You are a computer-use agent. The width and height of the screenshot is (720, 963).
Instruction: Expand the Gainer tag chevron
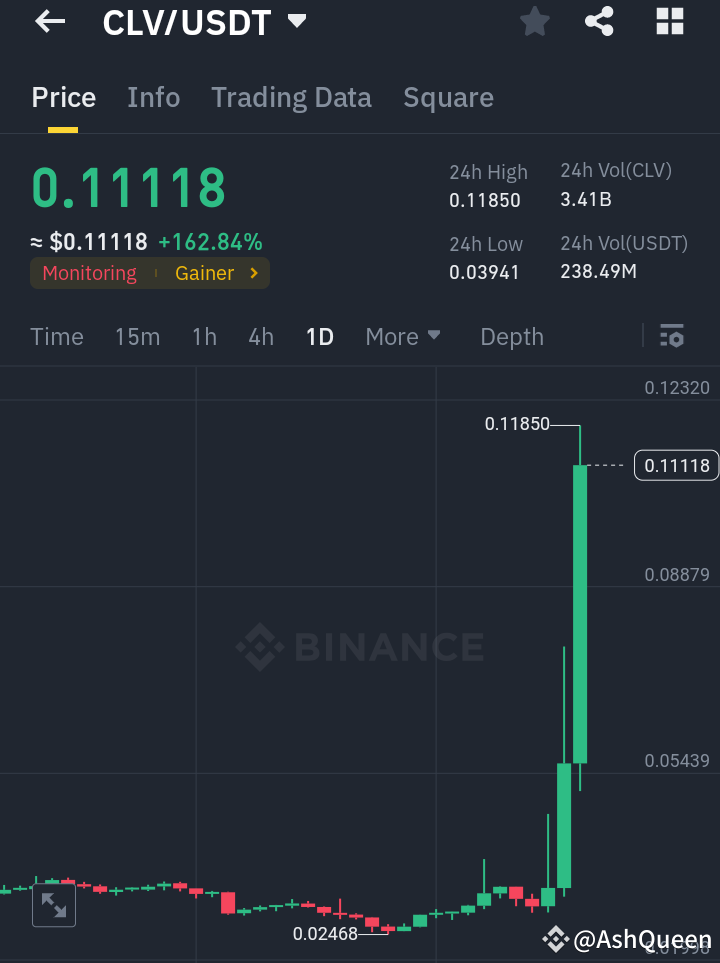(253, 272)
